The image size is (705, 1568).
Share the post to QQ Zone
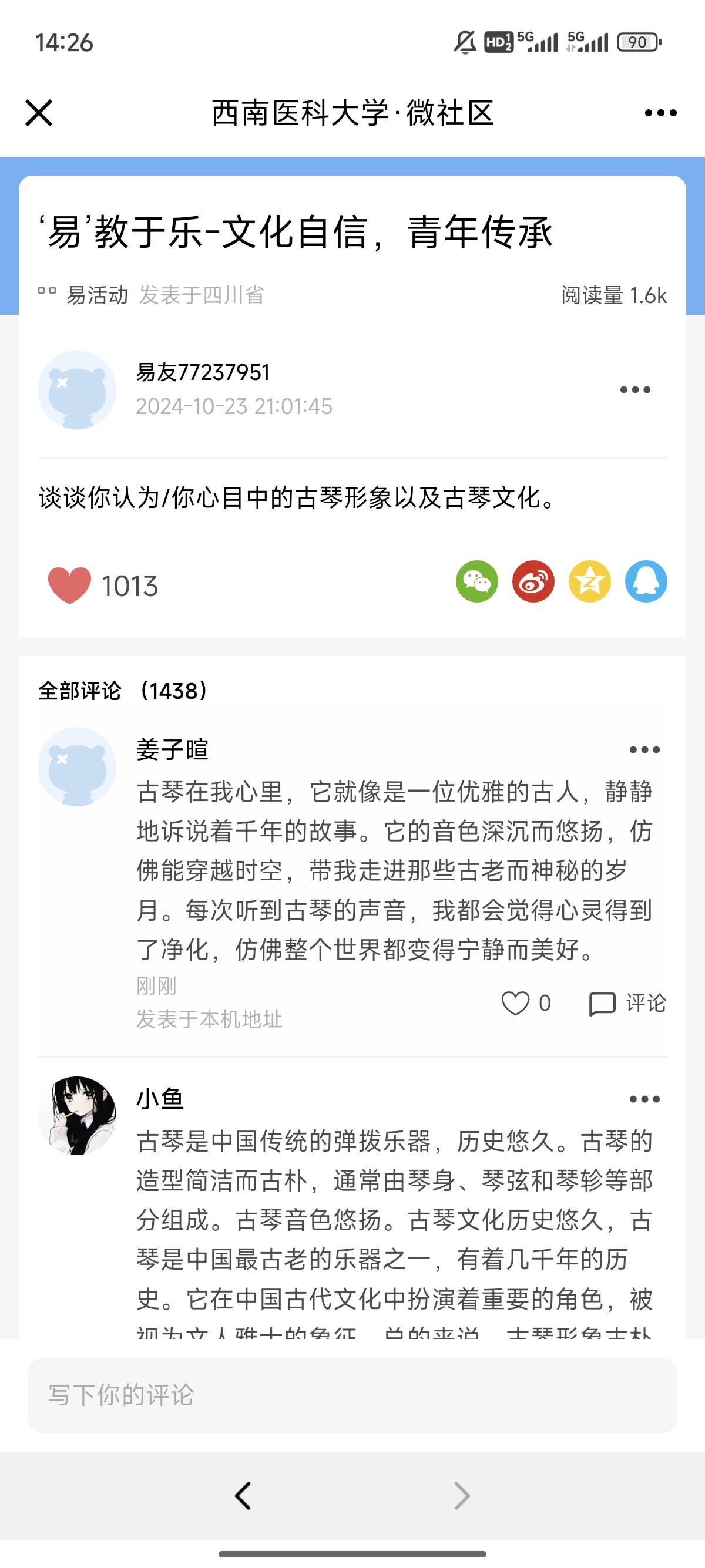coord(589,581)
